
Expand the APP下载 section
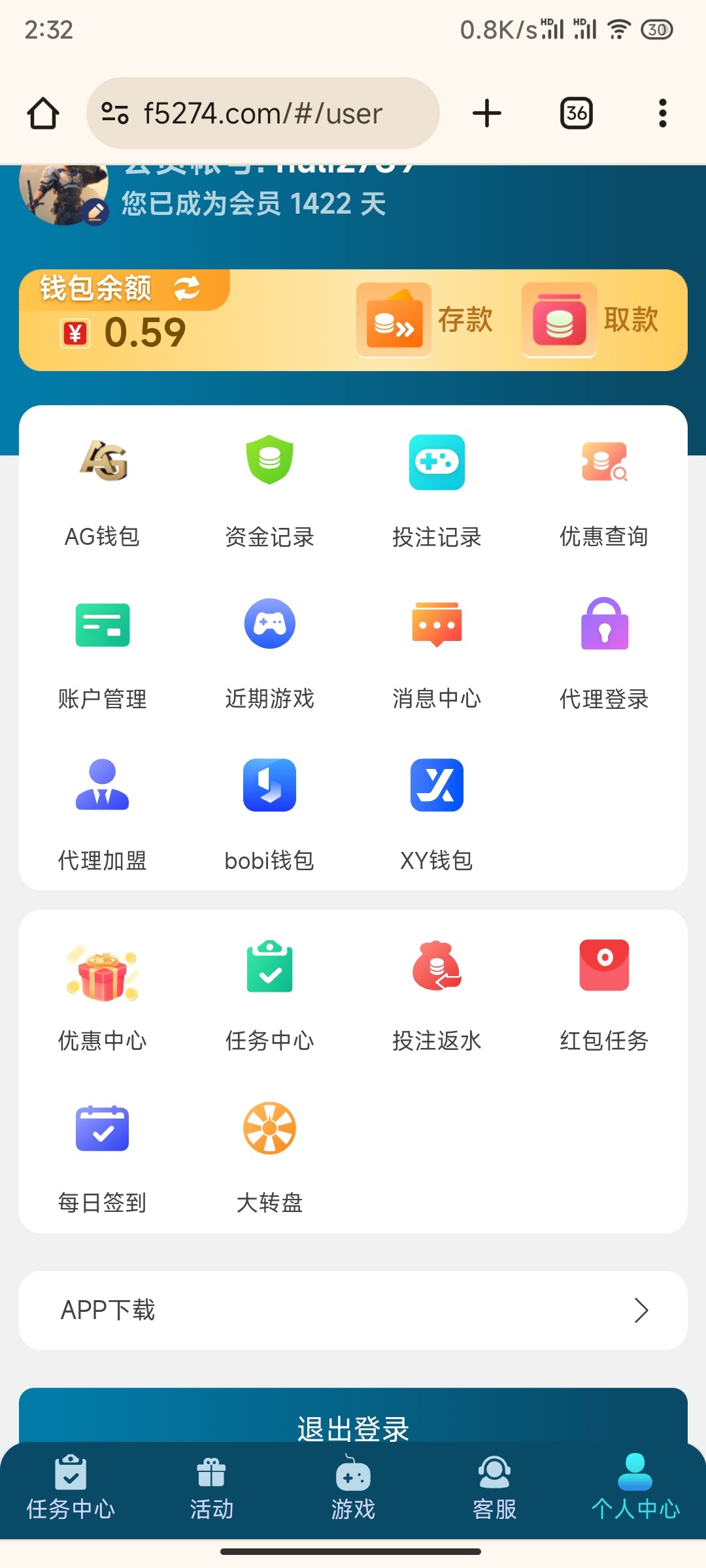point(353,1311)
